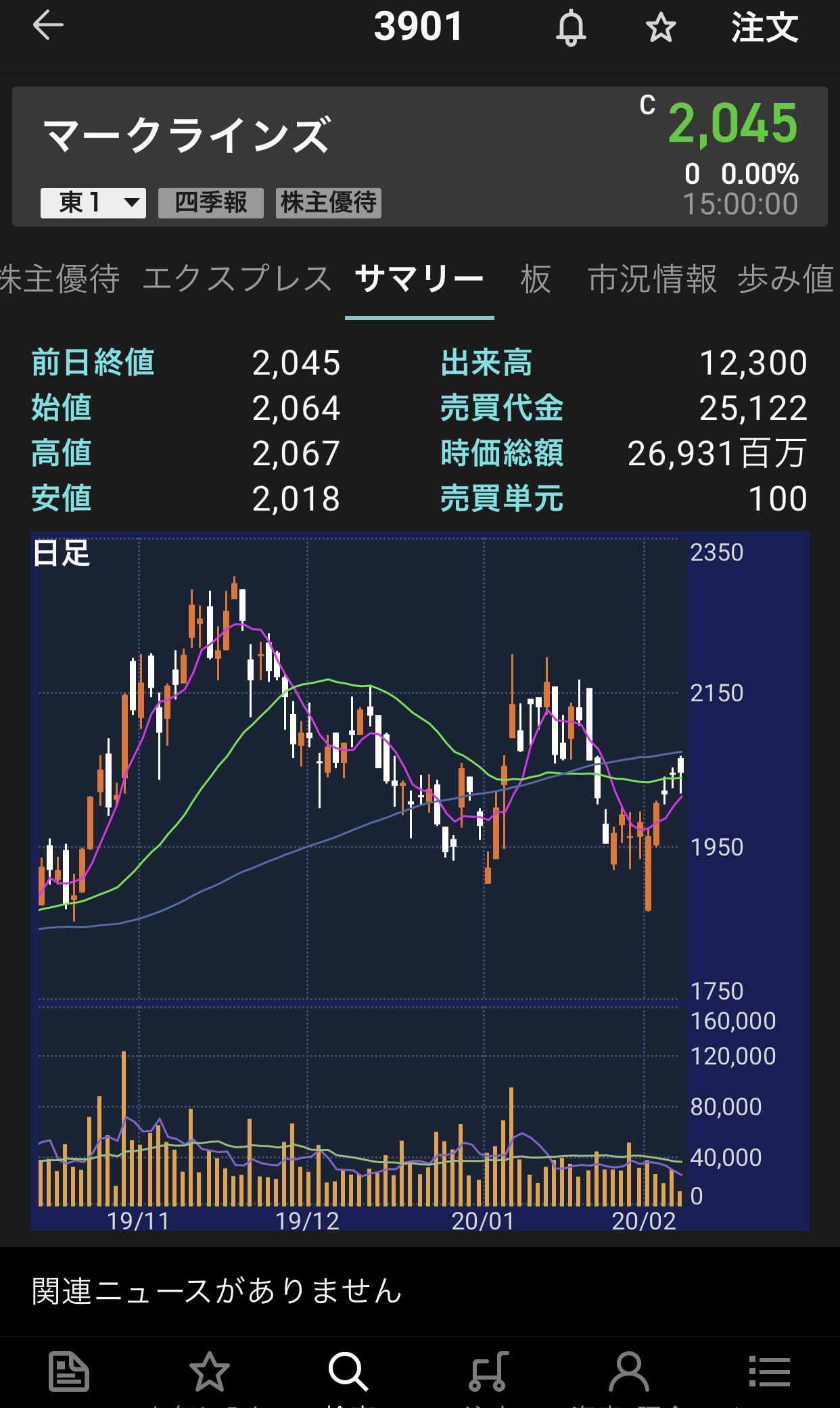Go to favorites via the bottom star icon
Viewport: 840px width, 1408px height.
(209, 1372)
